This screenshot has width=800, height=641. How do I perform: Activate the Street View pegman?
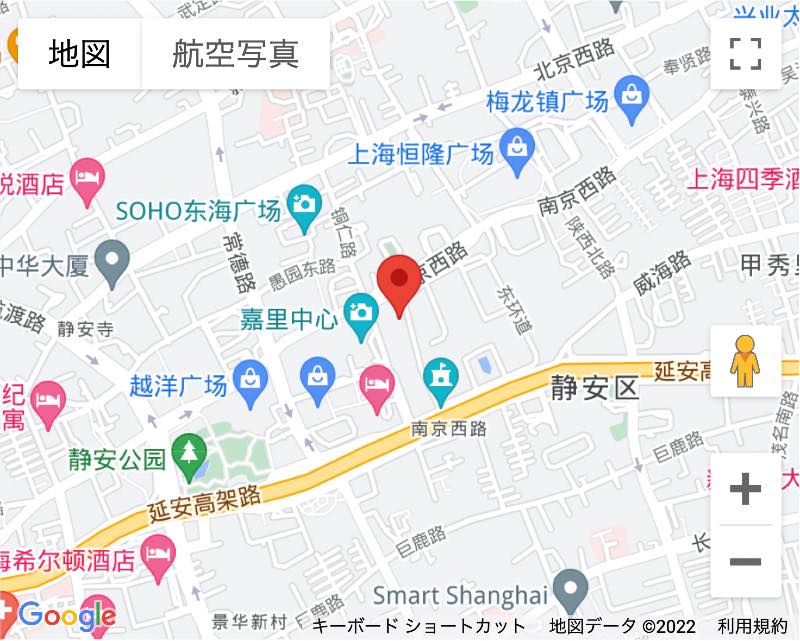pos(745,361)
